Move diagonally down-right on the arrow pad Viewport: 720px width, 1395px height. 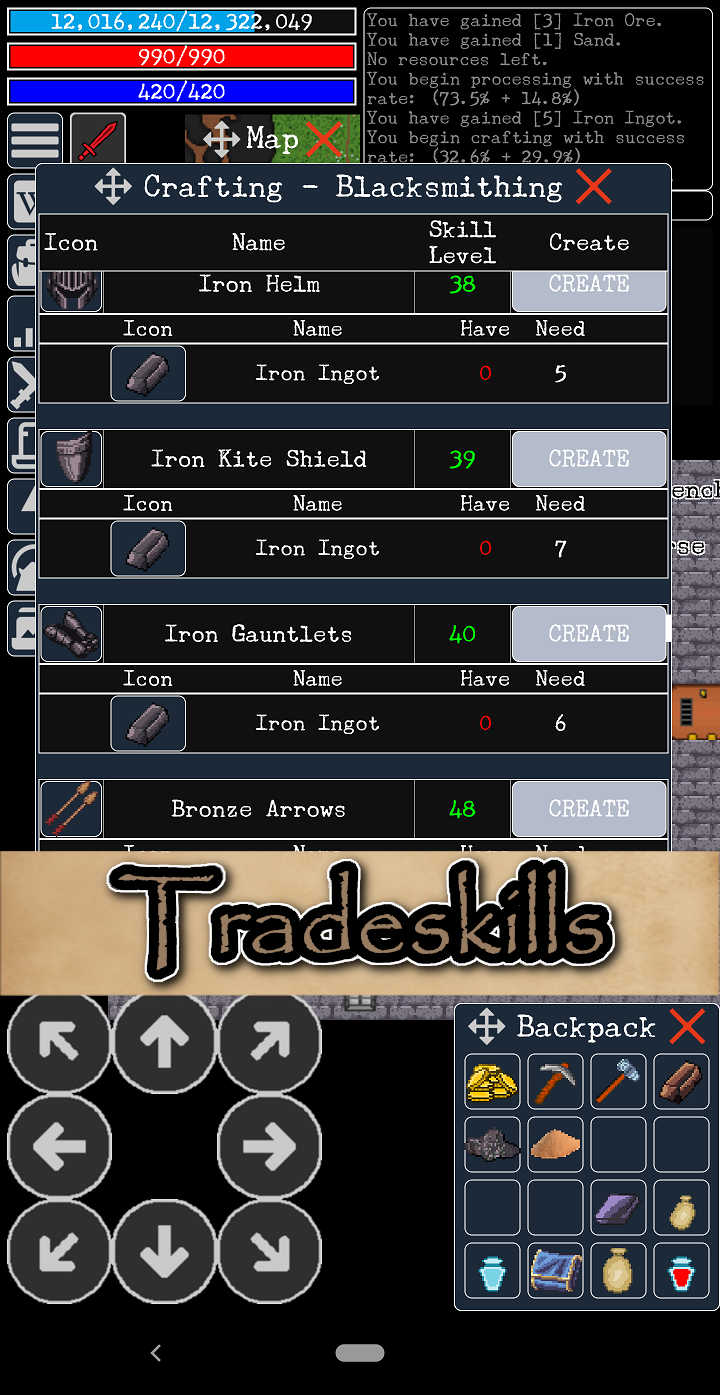click(269, 1251)
